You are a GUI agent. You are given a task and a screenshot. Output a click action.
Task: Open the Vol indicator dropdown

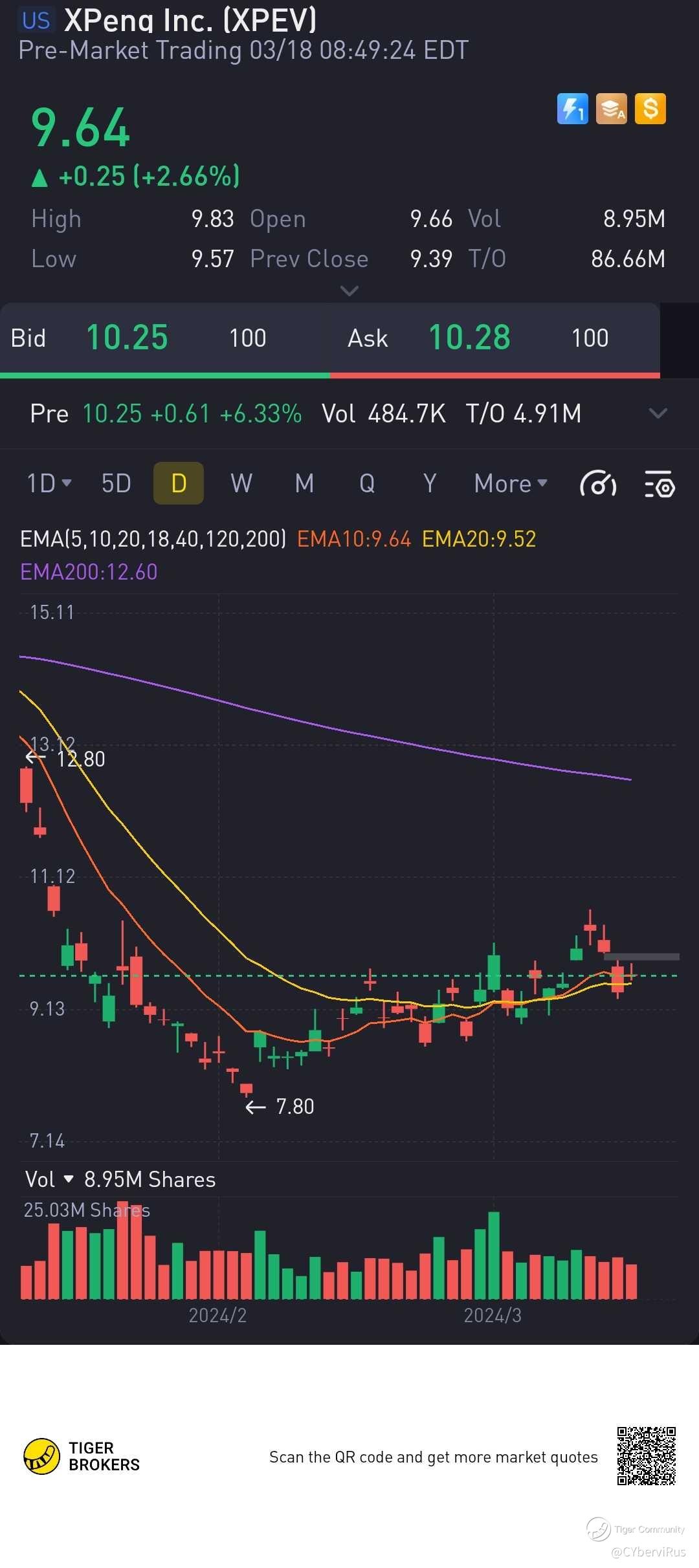coord(49,1179)
